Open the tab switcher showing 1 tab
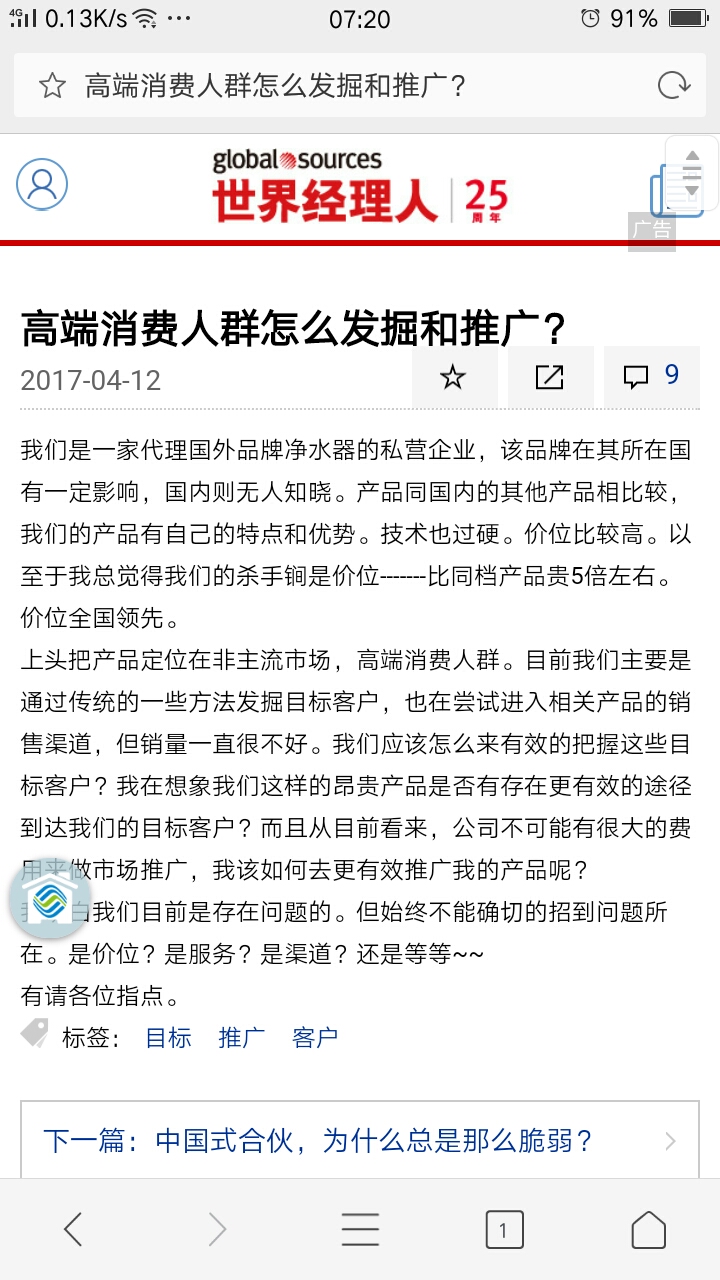This screenshot has width=720, height=1280. point(504,1229)
